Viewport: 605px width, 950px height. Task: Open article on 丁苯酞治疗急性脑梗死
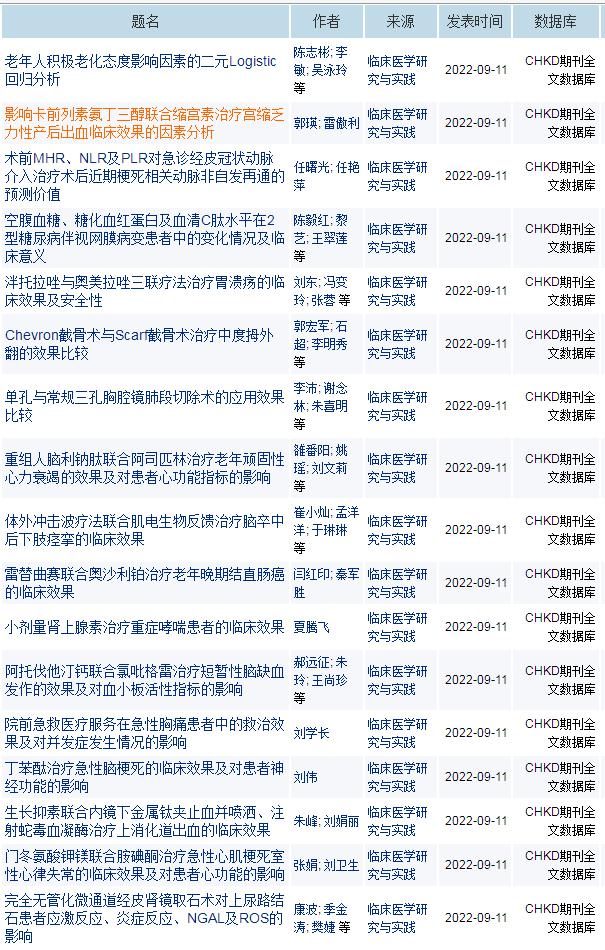pos(140,776)
